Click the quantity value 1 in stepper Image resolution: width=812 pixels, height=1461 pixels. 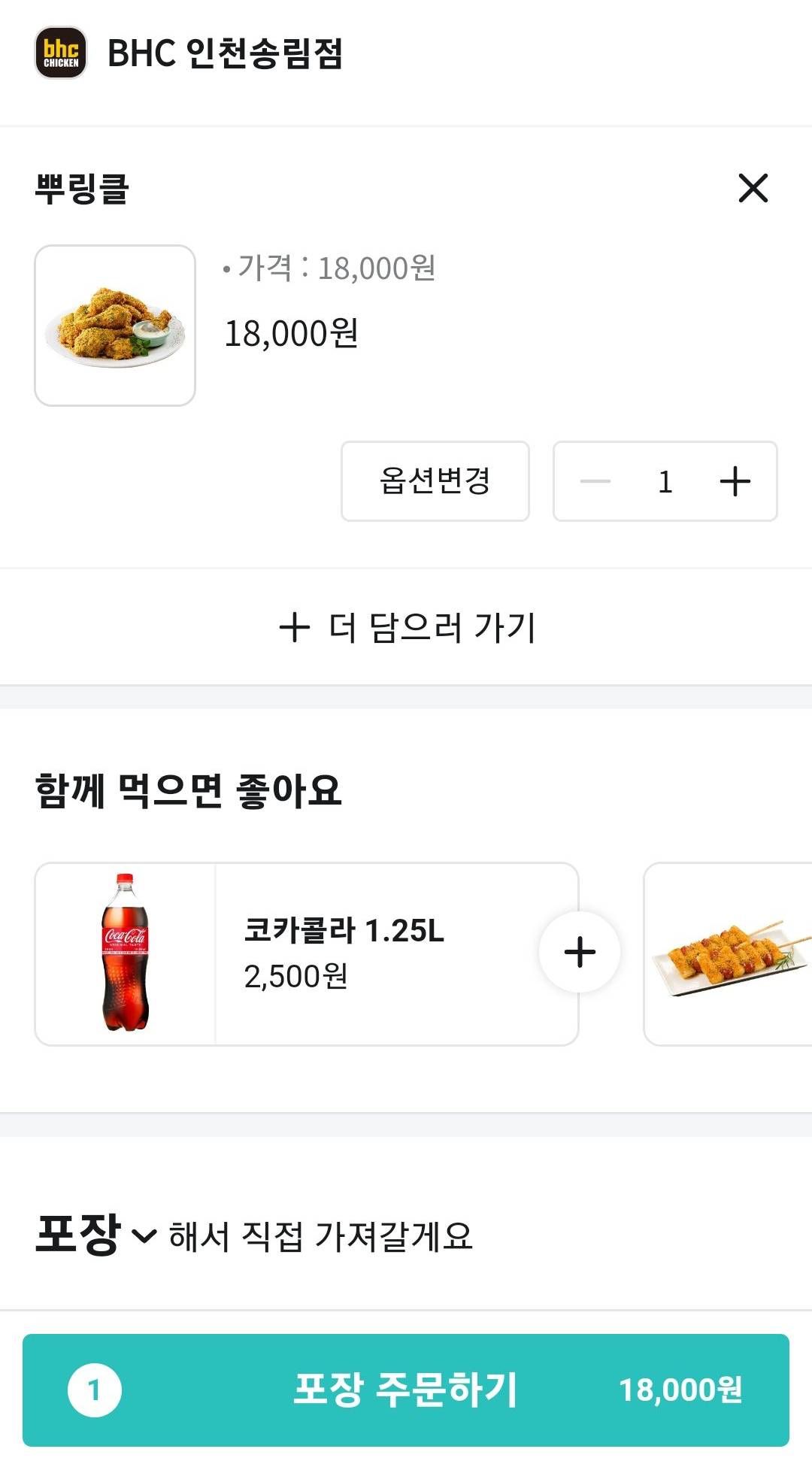point(665,482)
